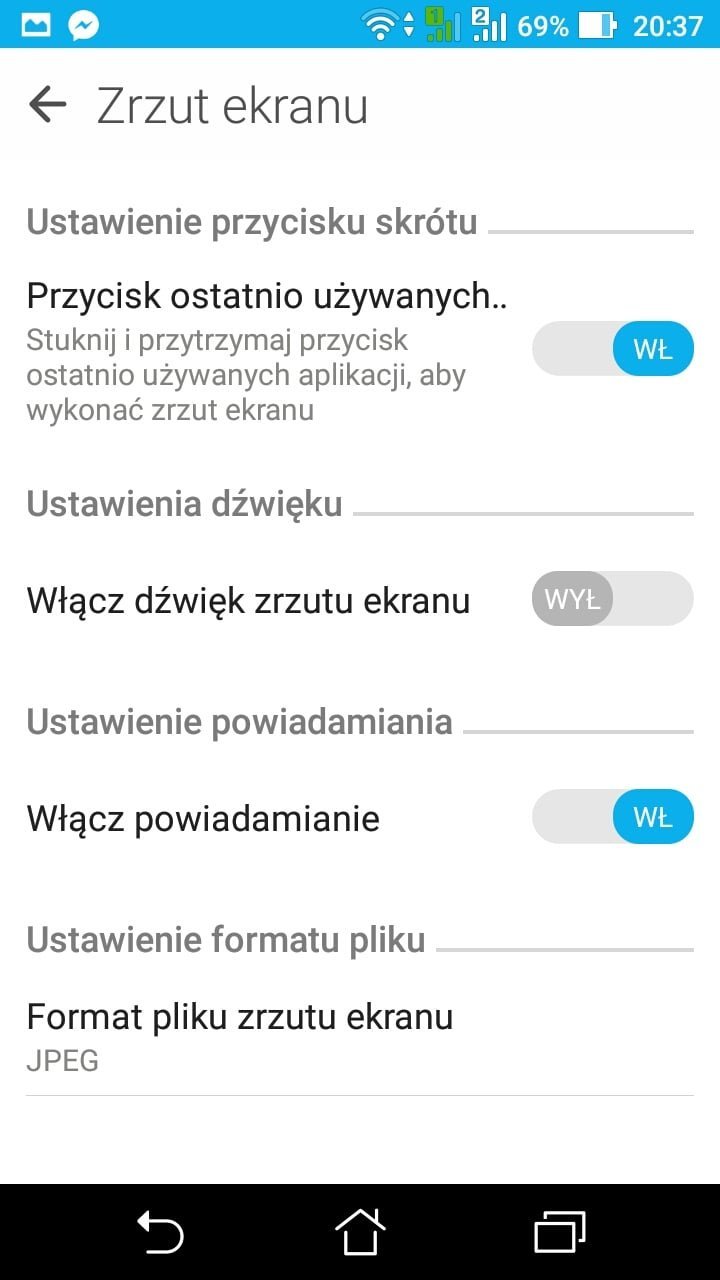This screenshot has height=1280, width=720.
Task: Turn off the Przycisk ostatnio używanych switch
Action: (612, 349)
